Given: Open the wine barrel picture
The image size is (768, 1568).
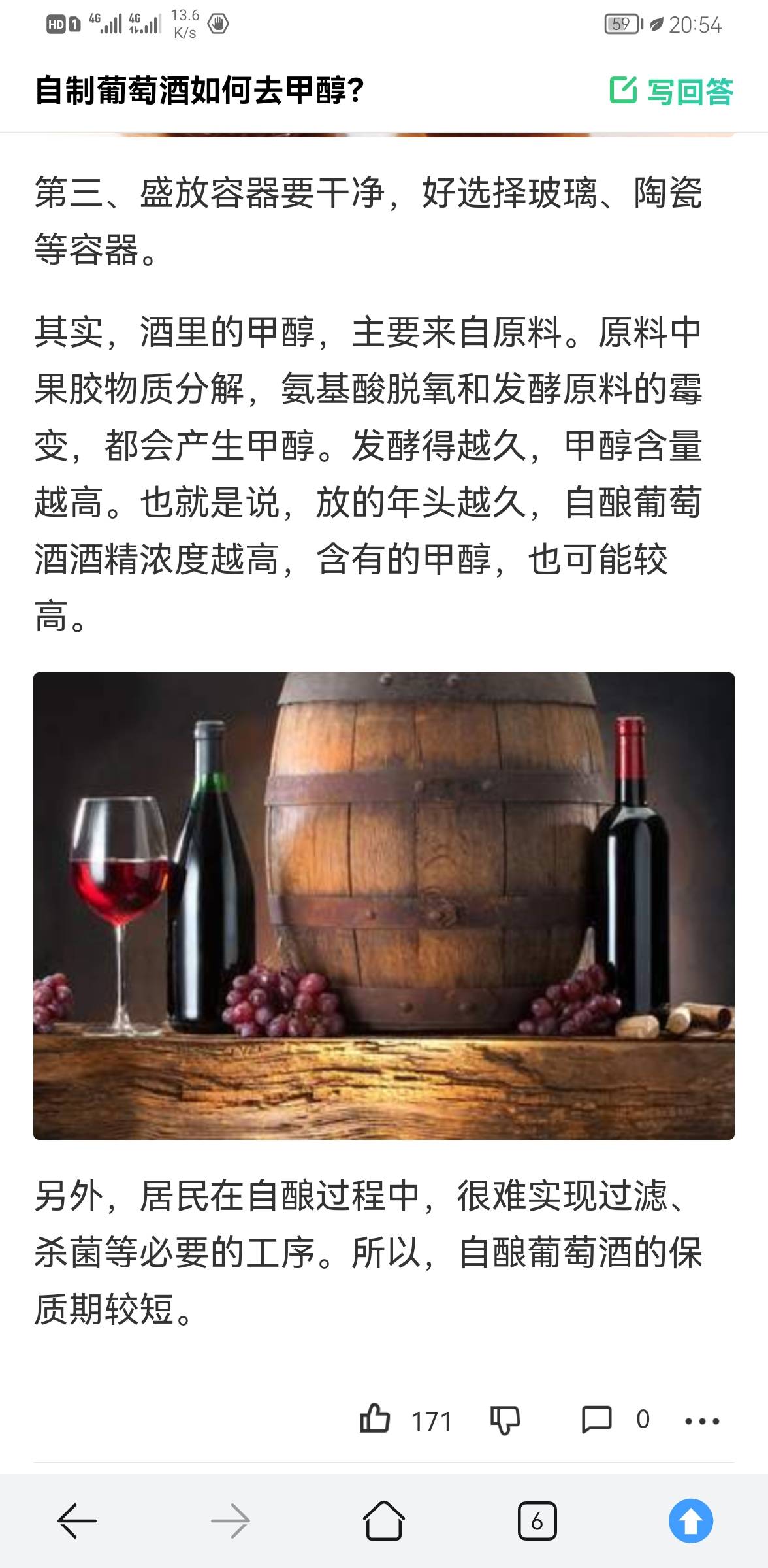Looking at the screenshot, I should [x=384, y=906].
